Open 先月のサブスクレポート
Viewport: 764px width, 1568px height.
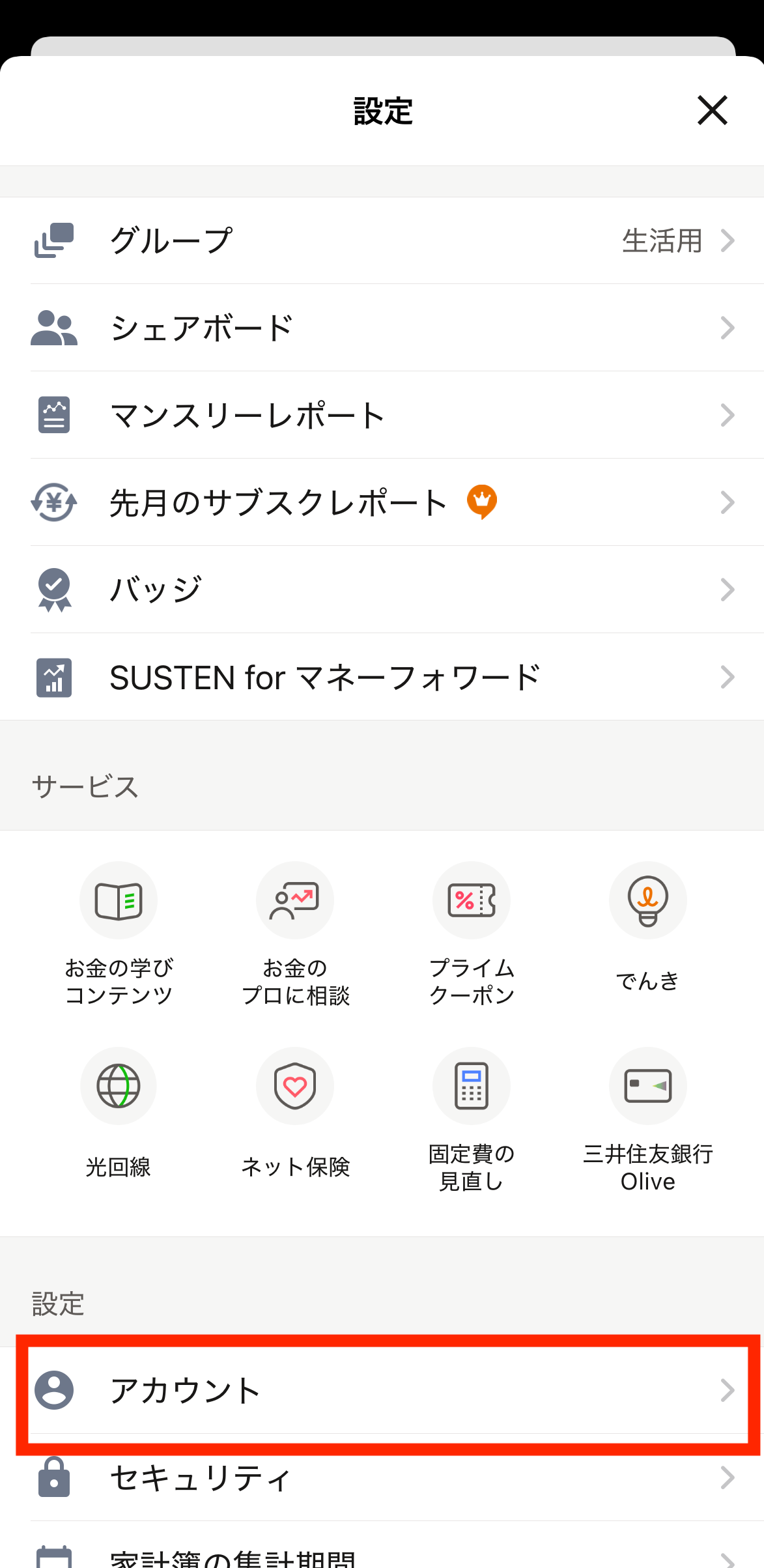tap(382, 502)
